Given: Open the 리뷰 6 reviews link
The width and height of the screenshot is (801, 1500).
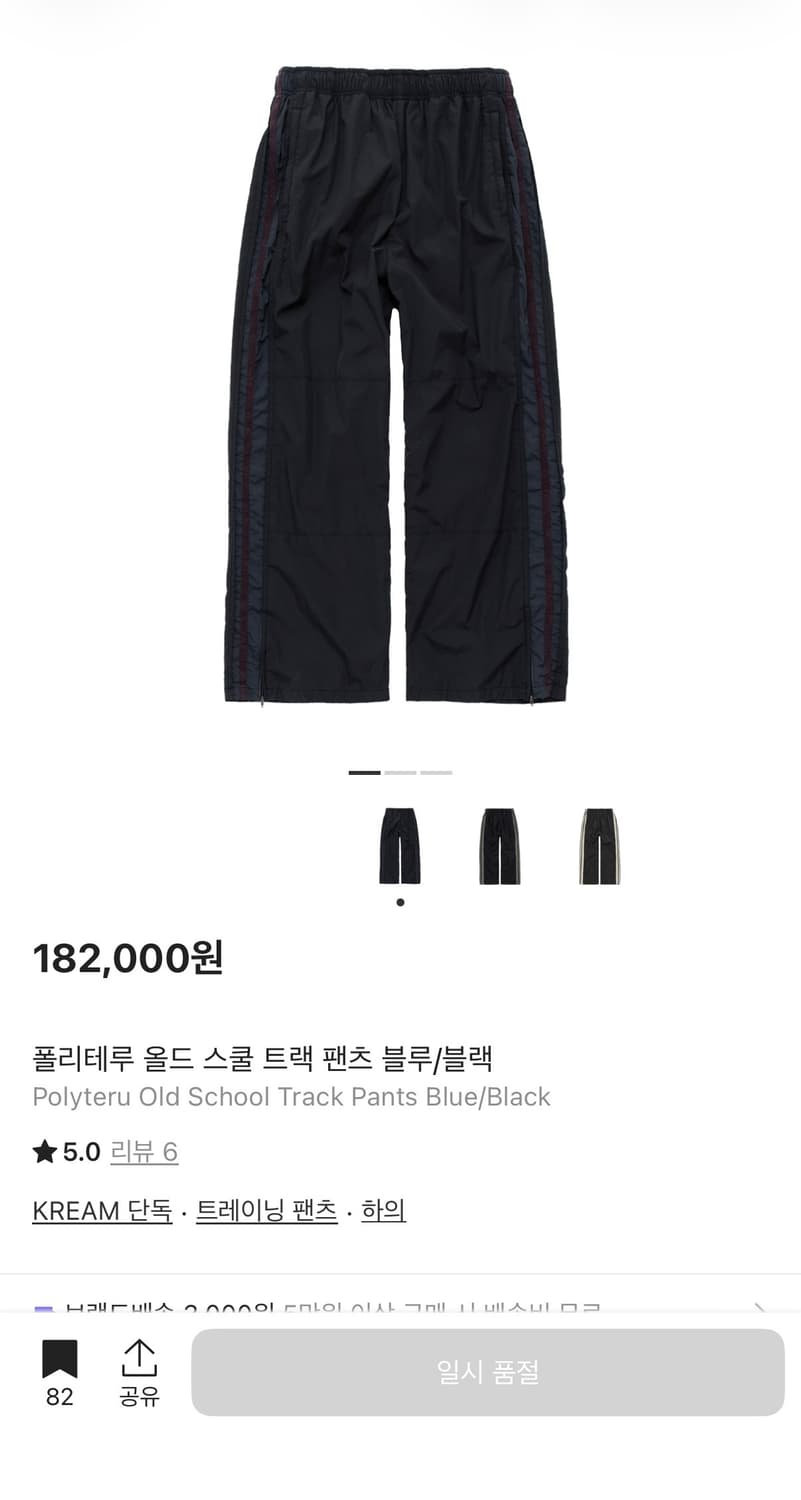Looking at the screenshot, I should click(142, 1152).
